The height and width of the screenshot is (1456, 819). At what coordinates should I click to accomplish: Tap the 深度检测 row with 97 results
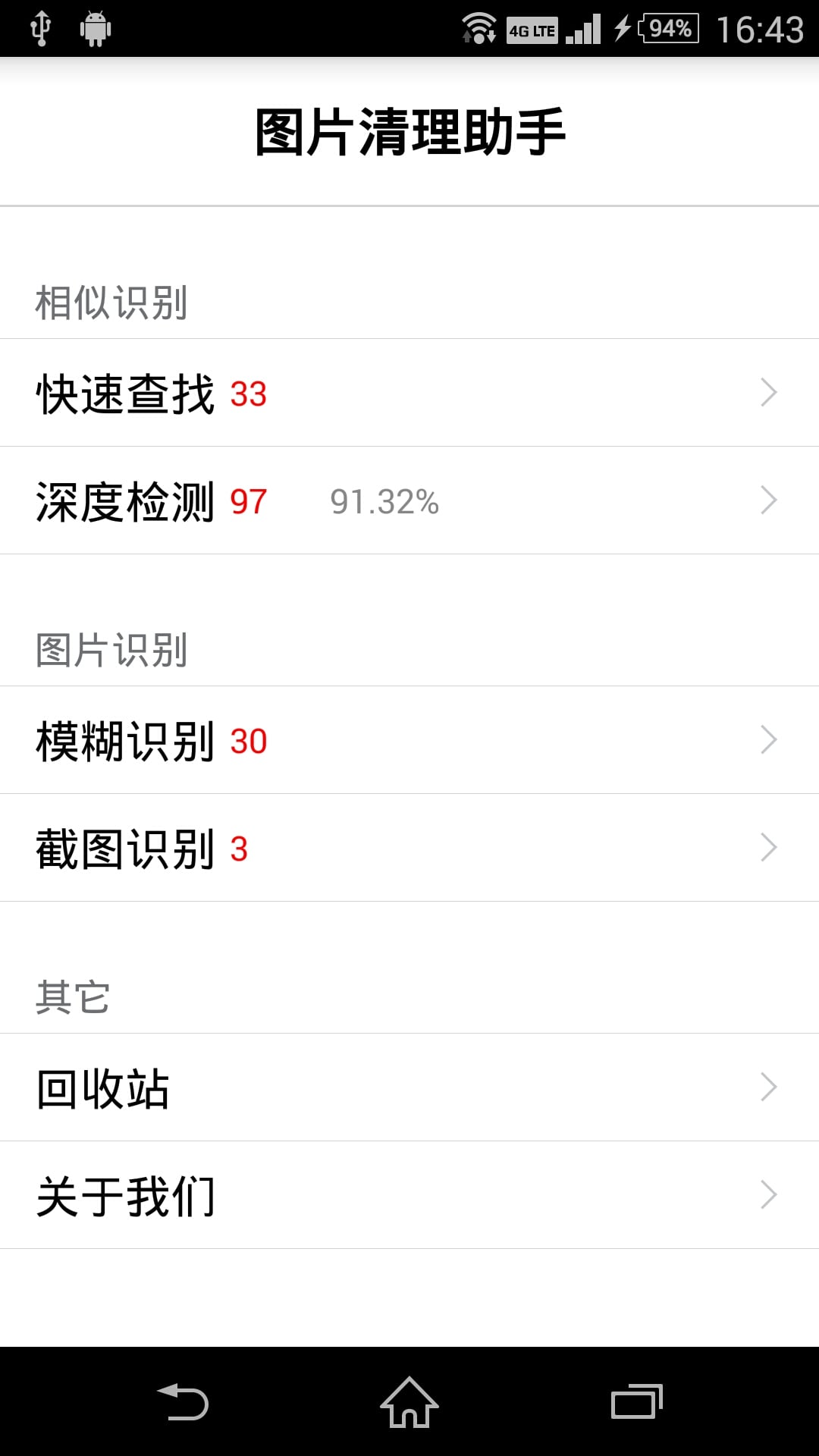coord(303,500)
